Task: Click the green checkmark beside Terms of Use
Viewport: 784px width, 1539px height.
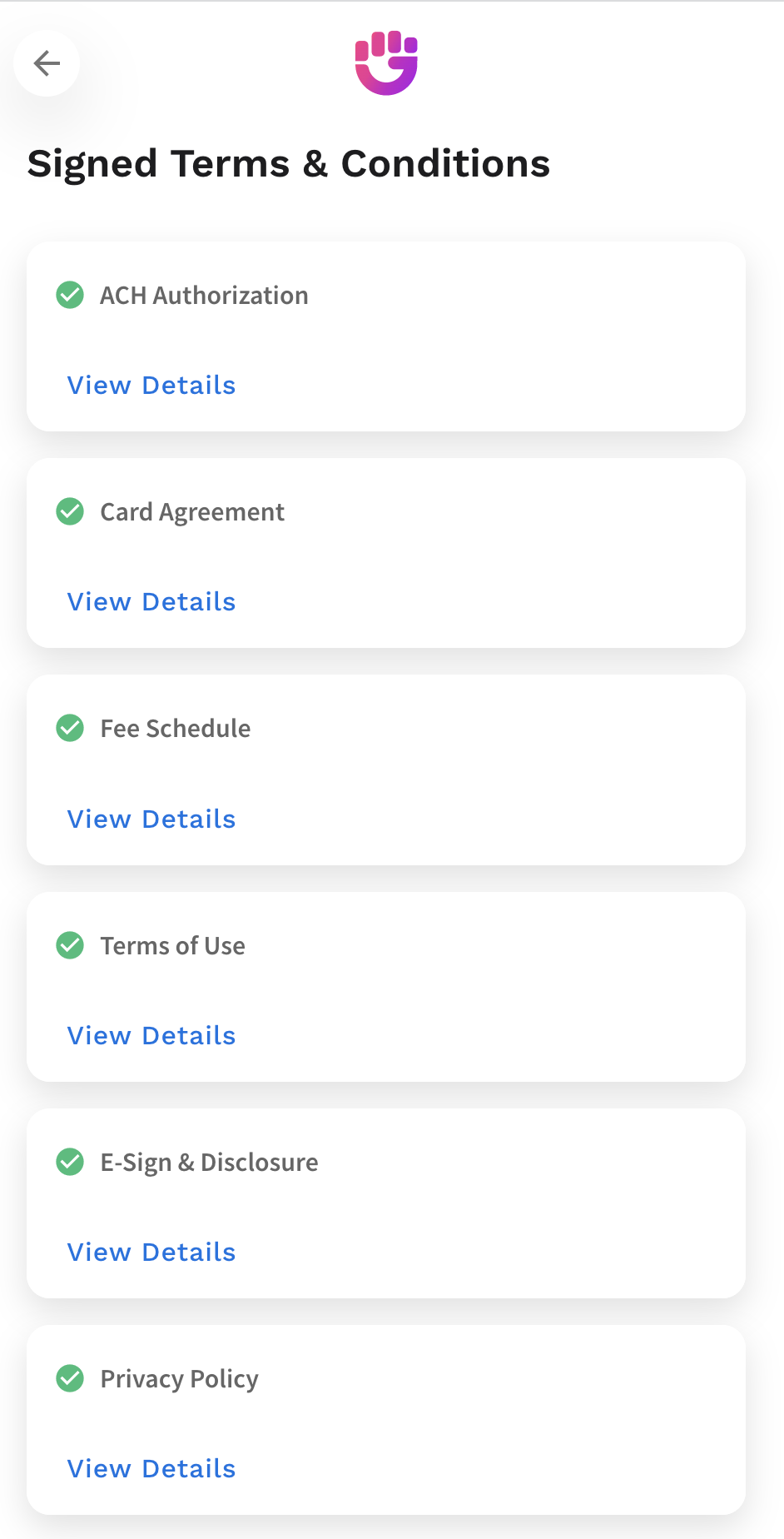Action: 70,945
